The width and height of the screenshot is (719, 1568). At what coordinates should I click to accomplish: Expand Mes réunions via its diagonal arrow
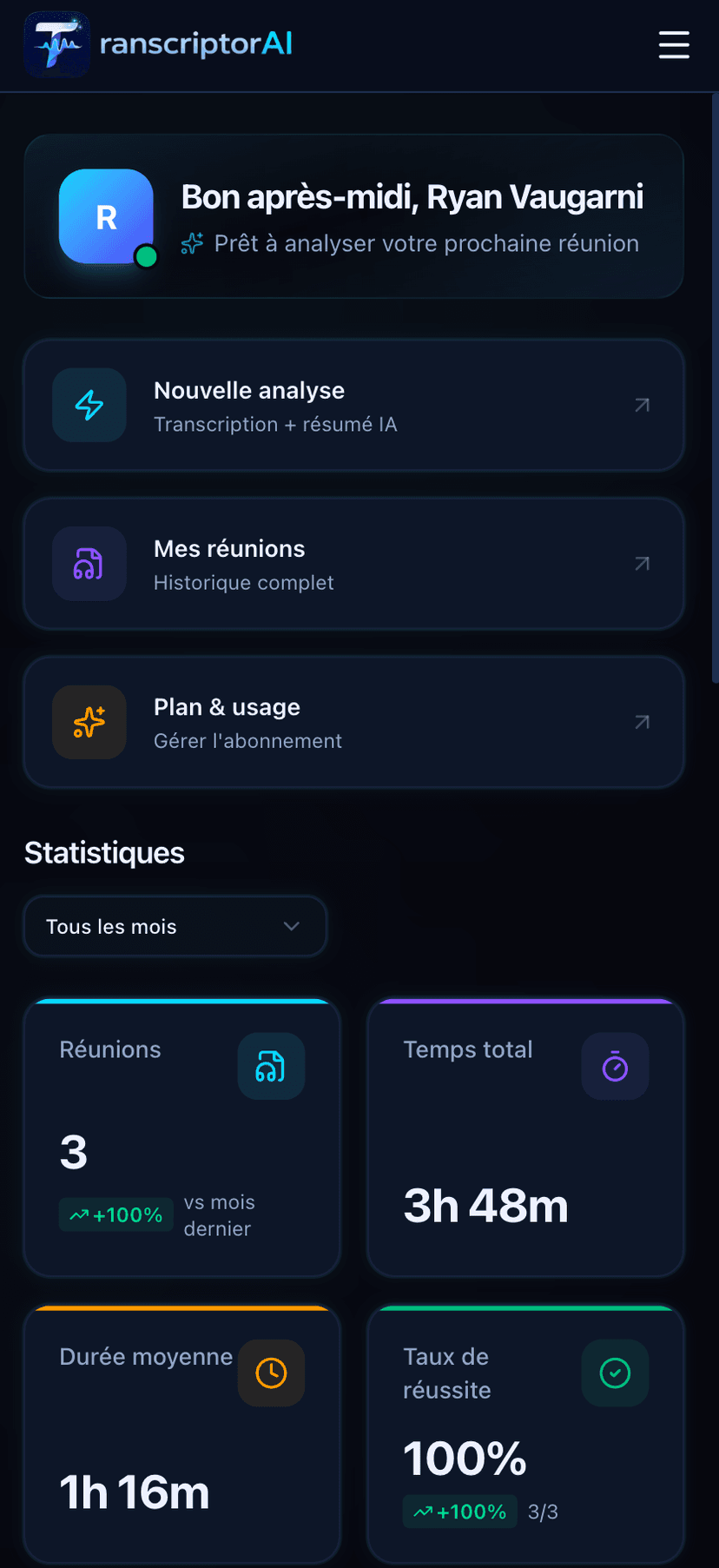tap(641, 563)
